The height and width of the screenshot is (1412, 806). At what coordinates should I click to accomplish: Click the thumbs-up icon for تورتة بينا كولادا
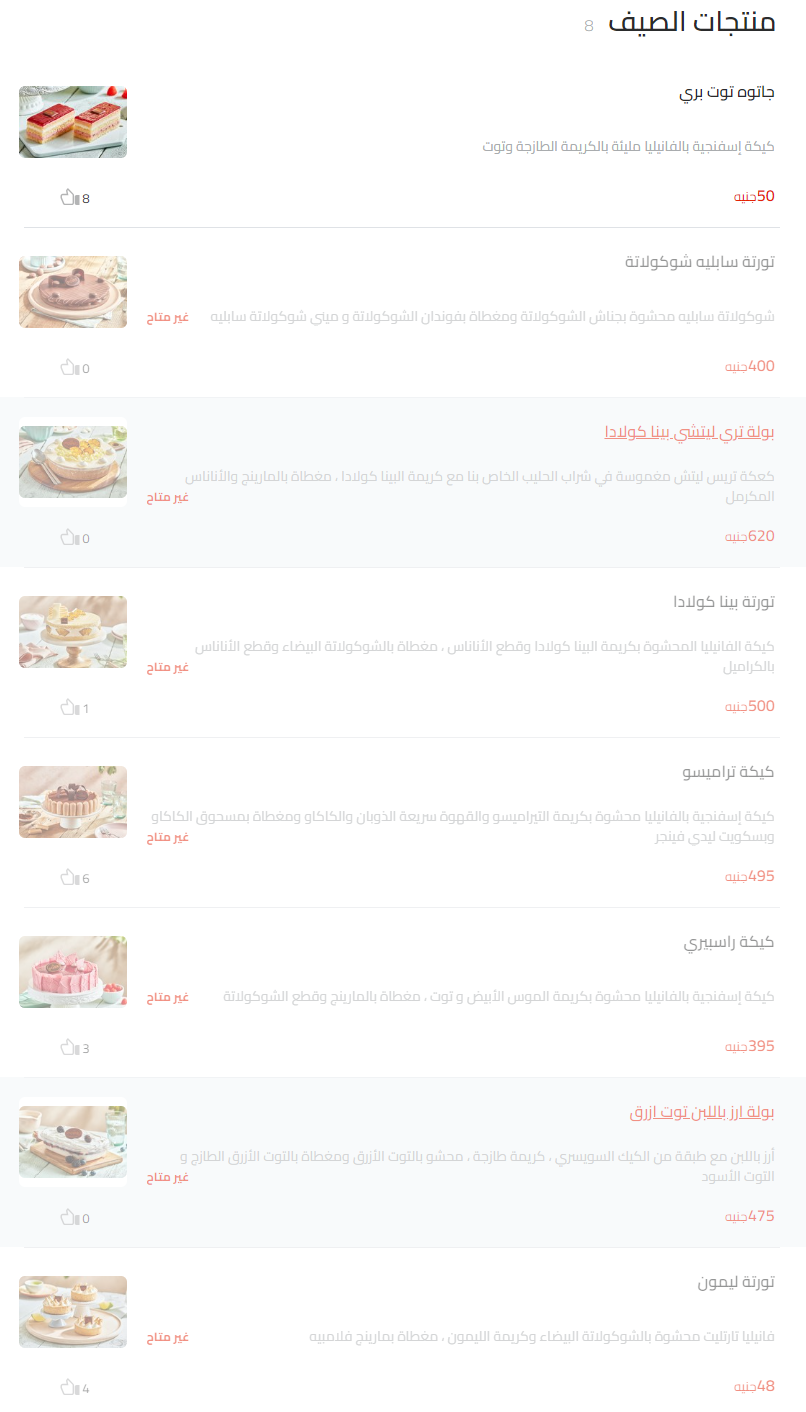70,707
